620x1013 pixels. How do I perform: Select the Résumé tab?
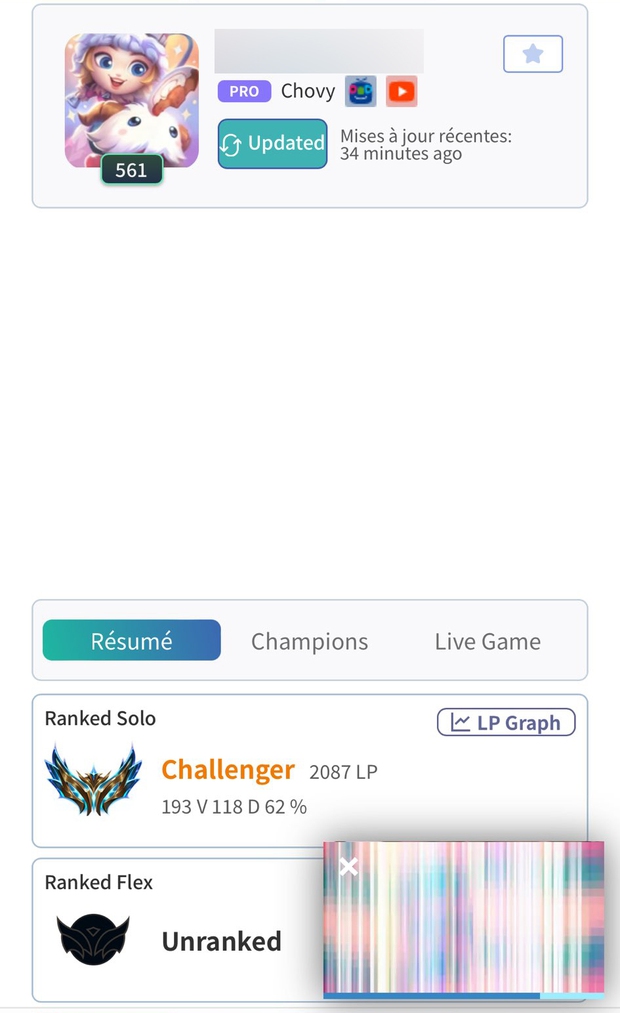coord(131,641)
